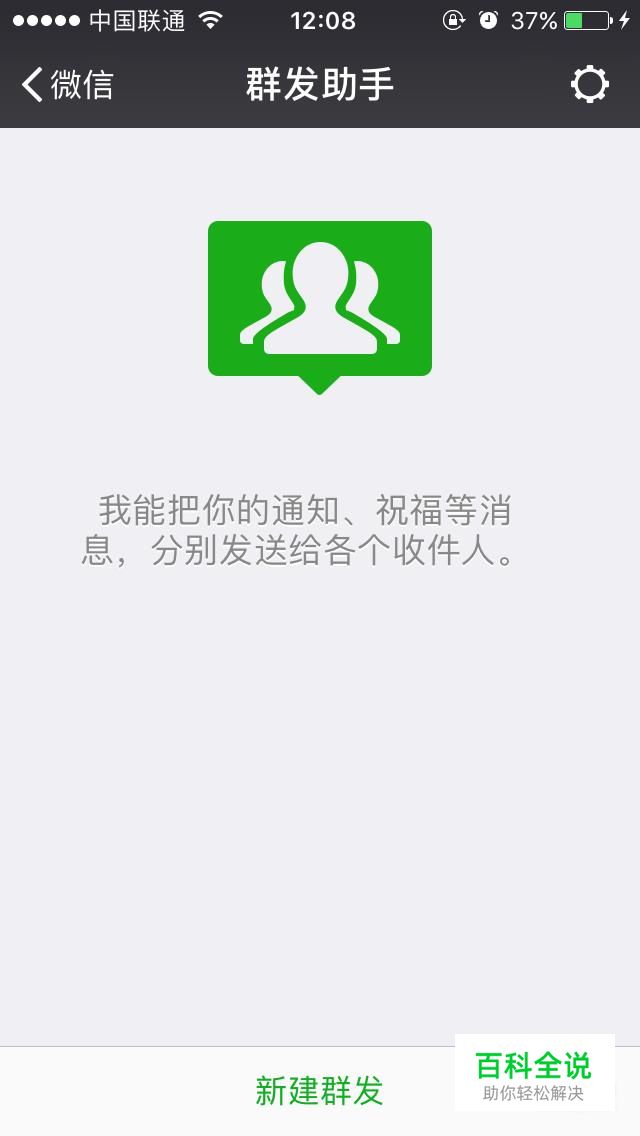Tap 新建群发 to create a broadcast
The width and height of the screenshot is (640, 1136).
click(x=319, y=1091)
